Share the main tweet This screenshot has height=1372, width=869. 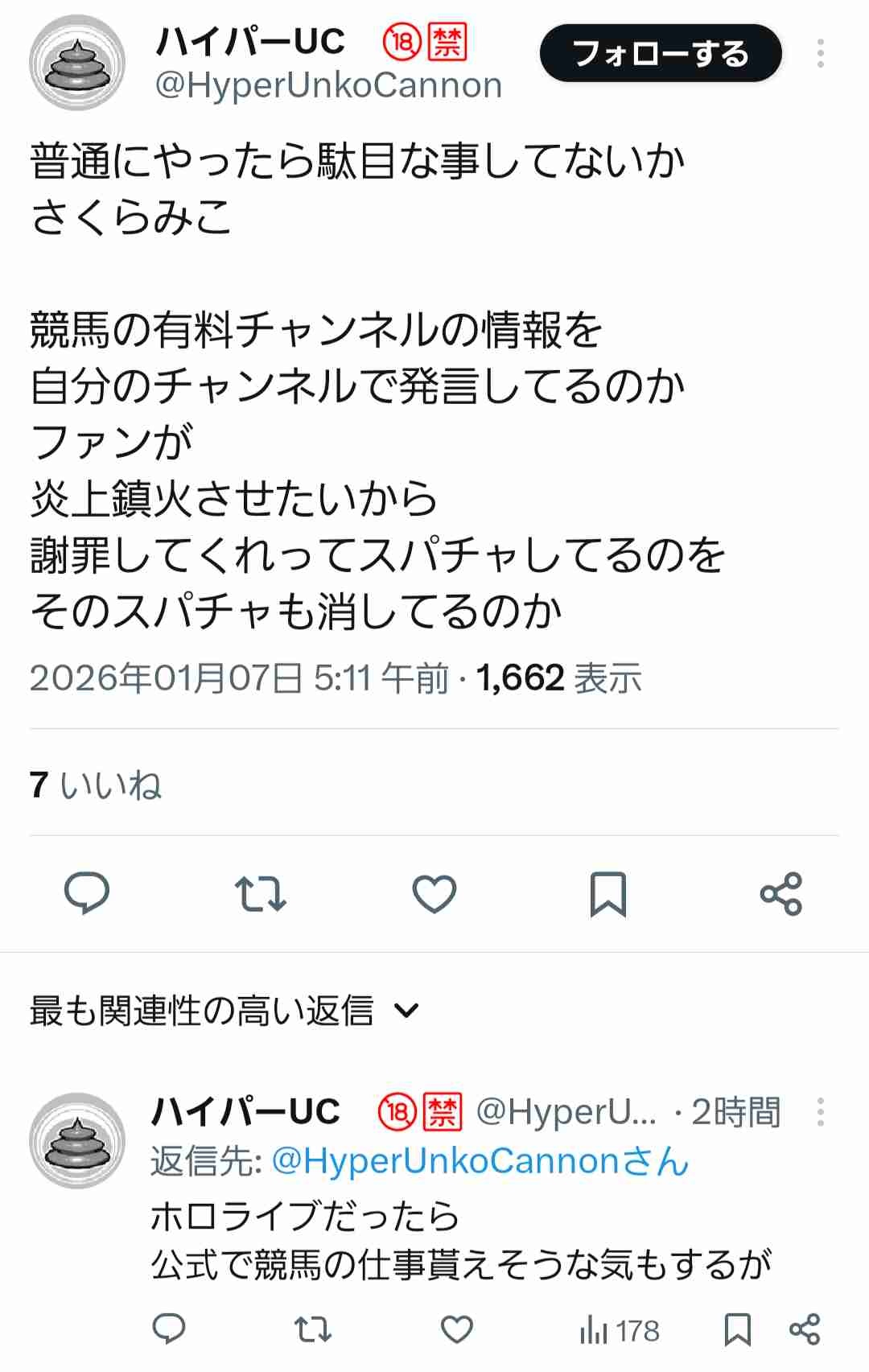[781, 893]
